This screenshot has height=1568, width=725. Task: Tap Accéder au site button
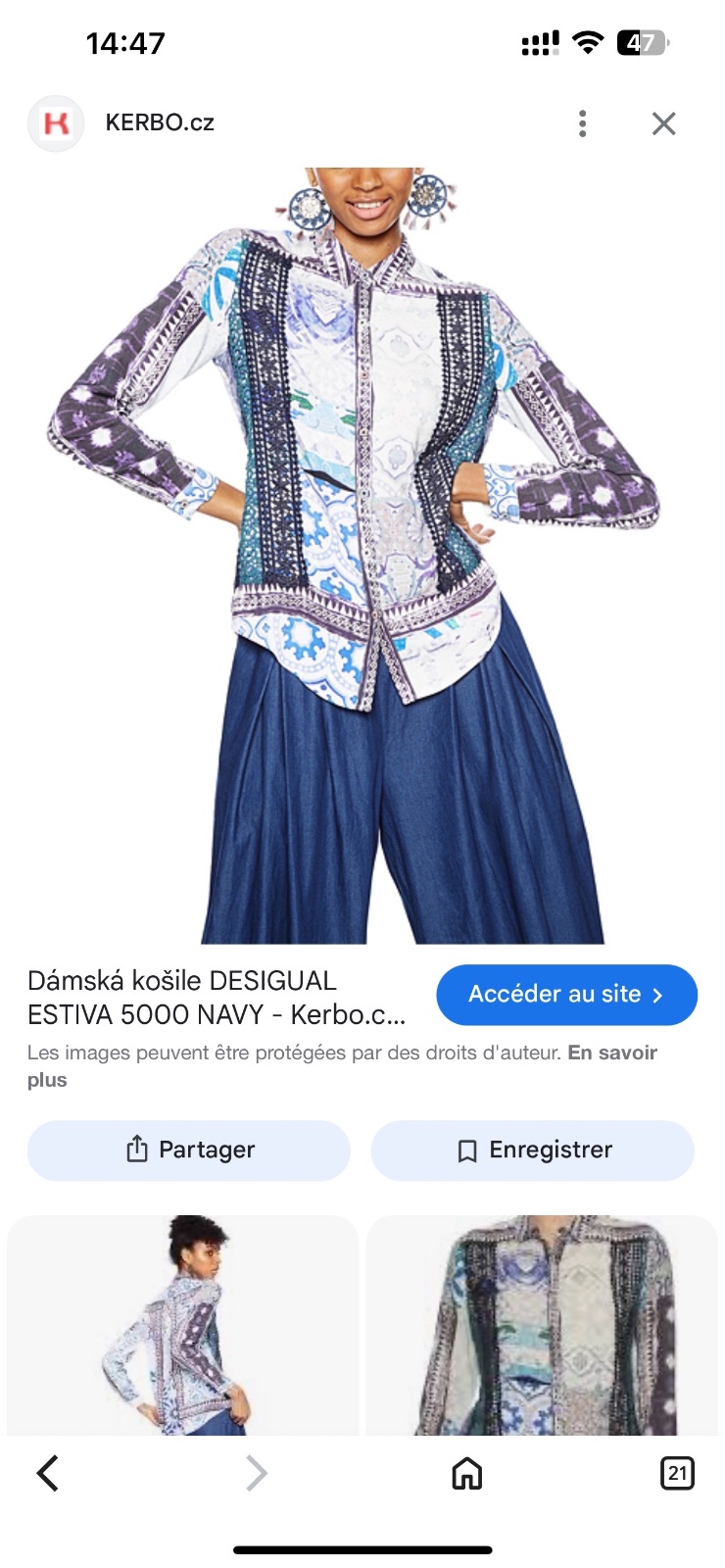566,995
